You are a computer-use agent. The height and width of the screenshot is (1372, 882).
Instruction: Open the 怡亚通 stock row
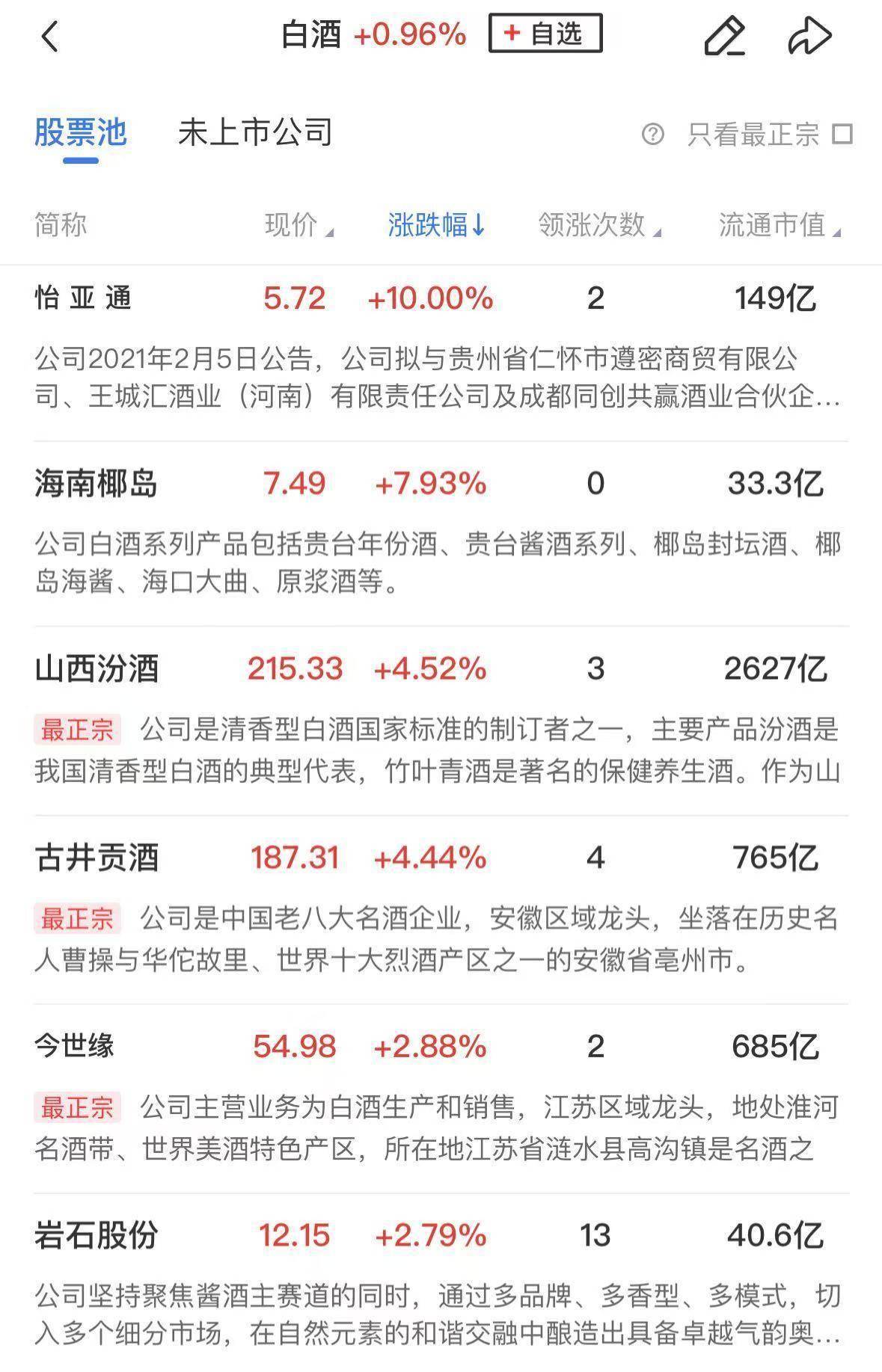click(83, 298)
